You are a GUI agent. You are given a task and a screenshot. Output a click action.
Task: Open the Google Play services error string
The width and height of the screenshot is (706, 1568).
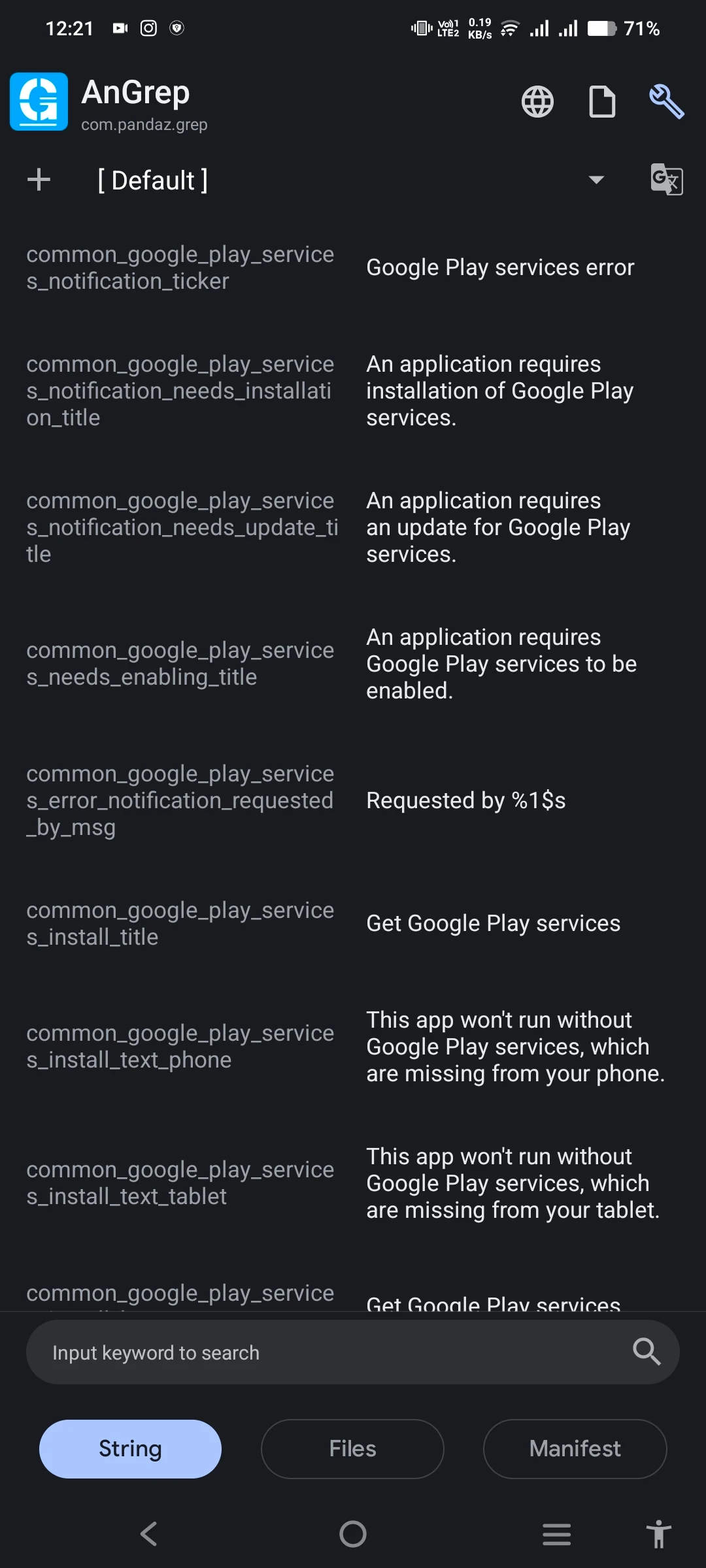coord(353,268)
